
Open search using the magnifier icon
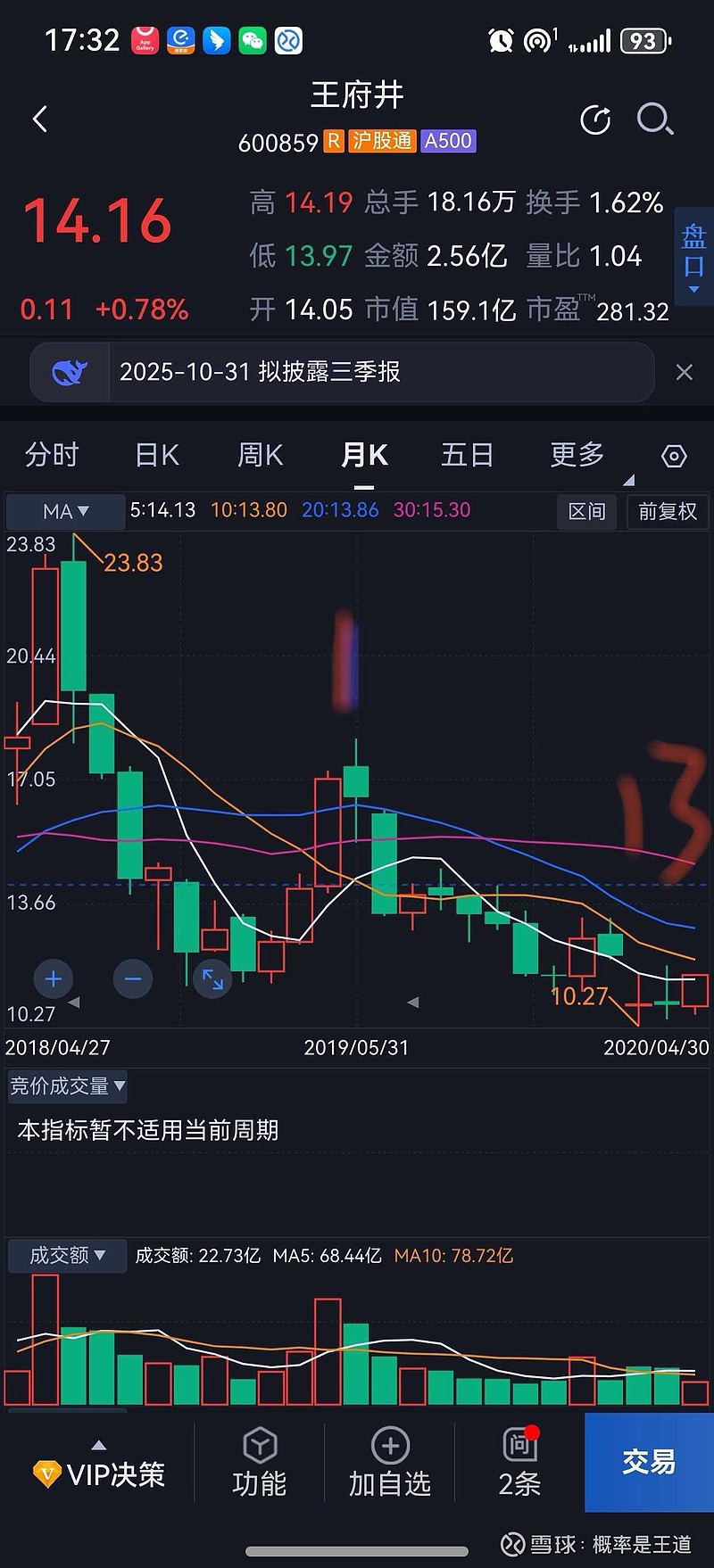point(656,120)
